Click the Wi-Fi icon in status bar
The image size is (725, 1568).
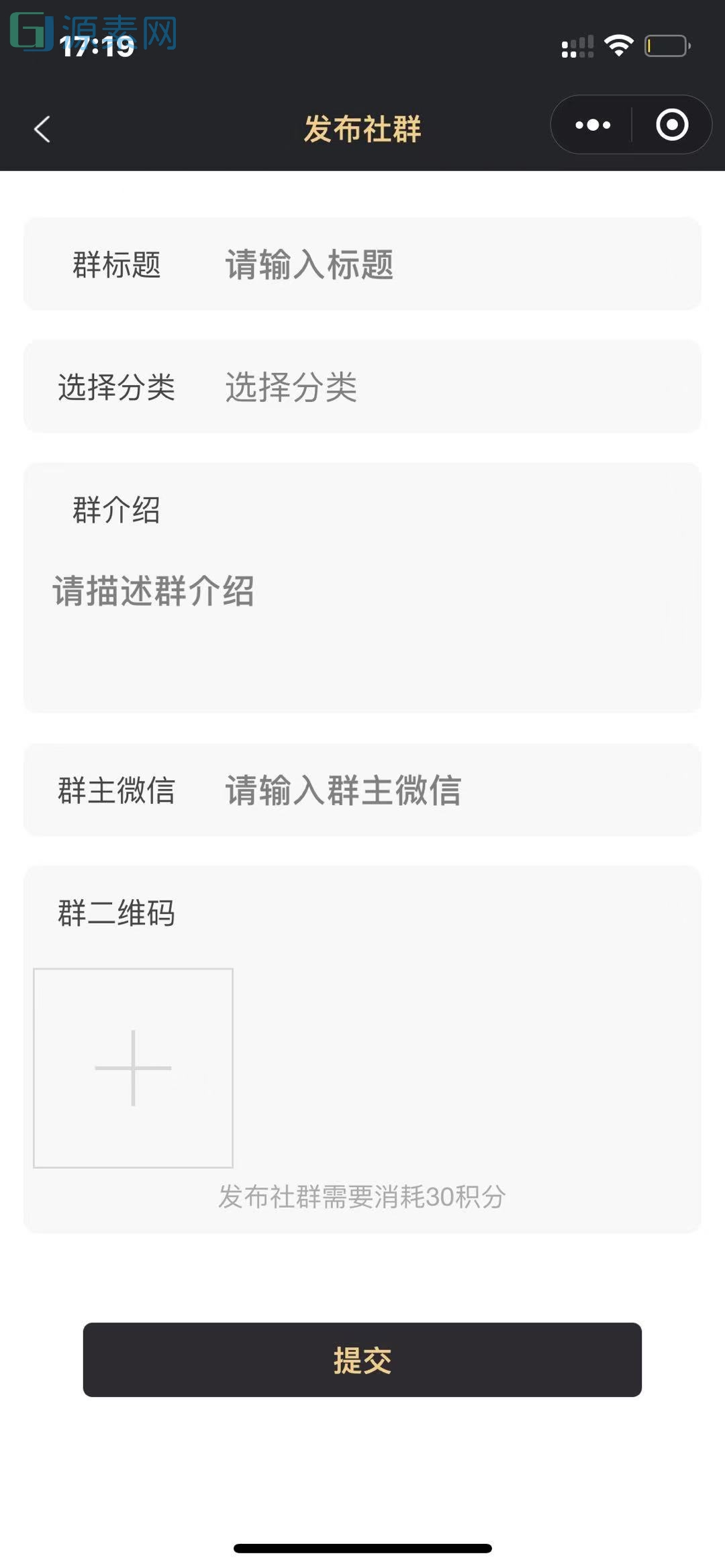pos(617,46)
